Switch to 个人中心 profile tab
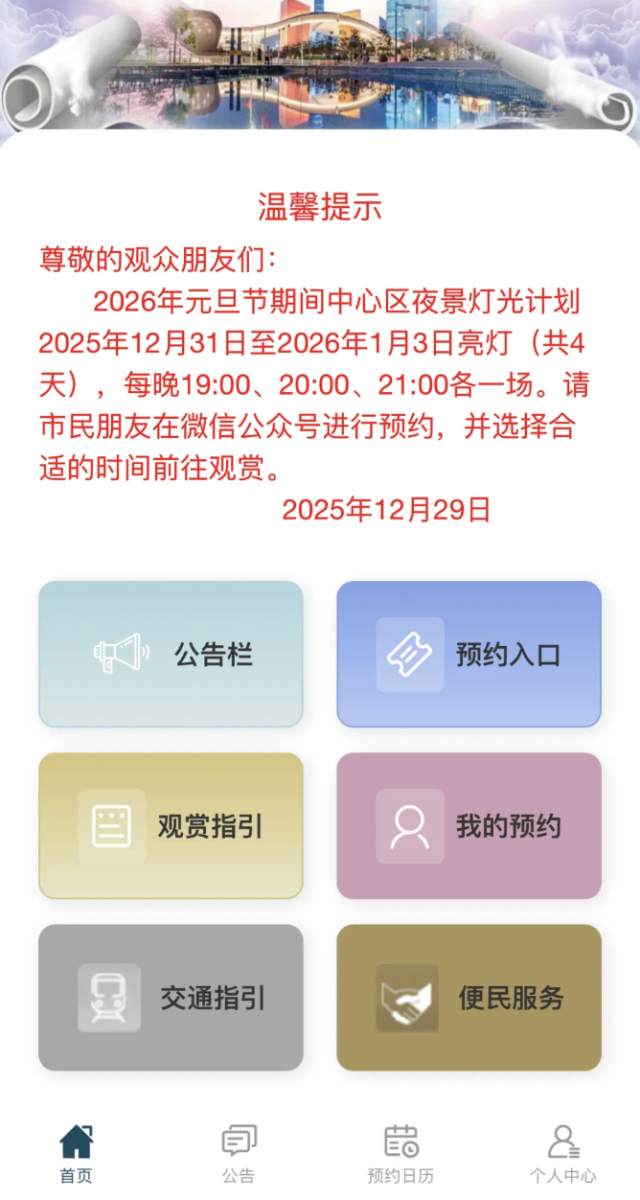640x1200 pixels. 563,1153
